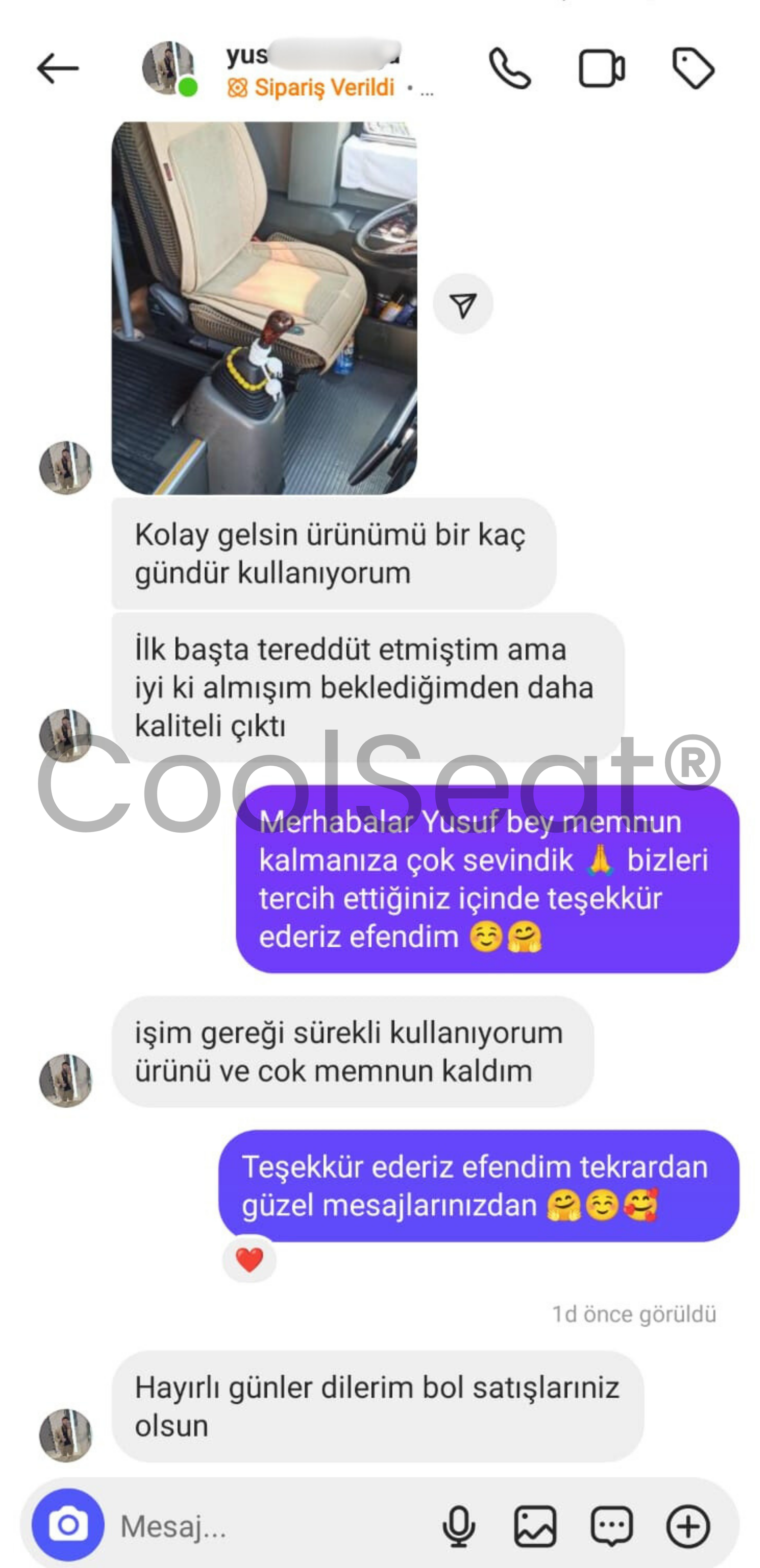The image size is (760, 1568).
Task: Start a voice call
Action: click(510, 69)
